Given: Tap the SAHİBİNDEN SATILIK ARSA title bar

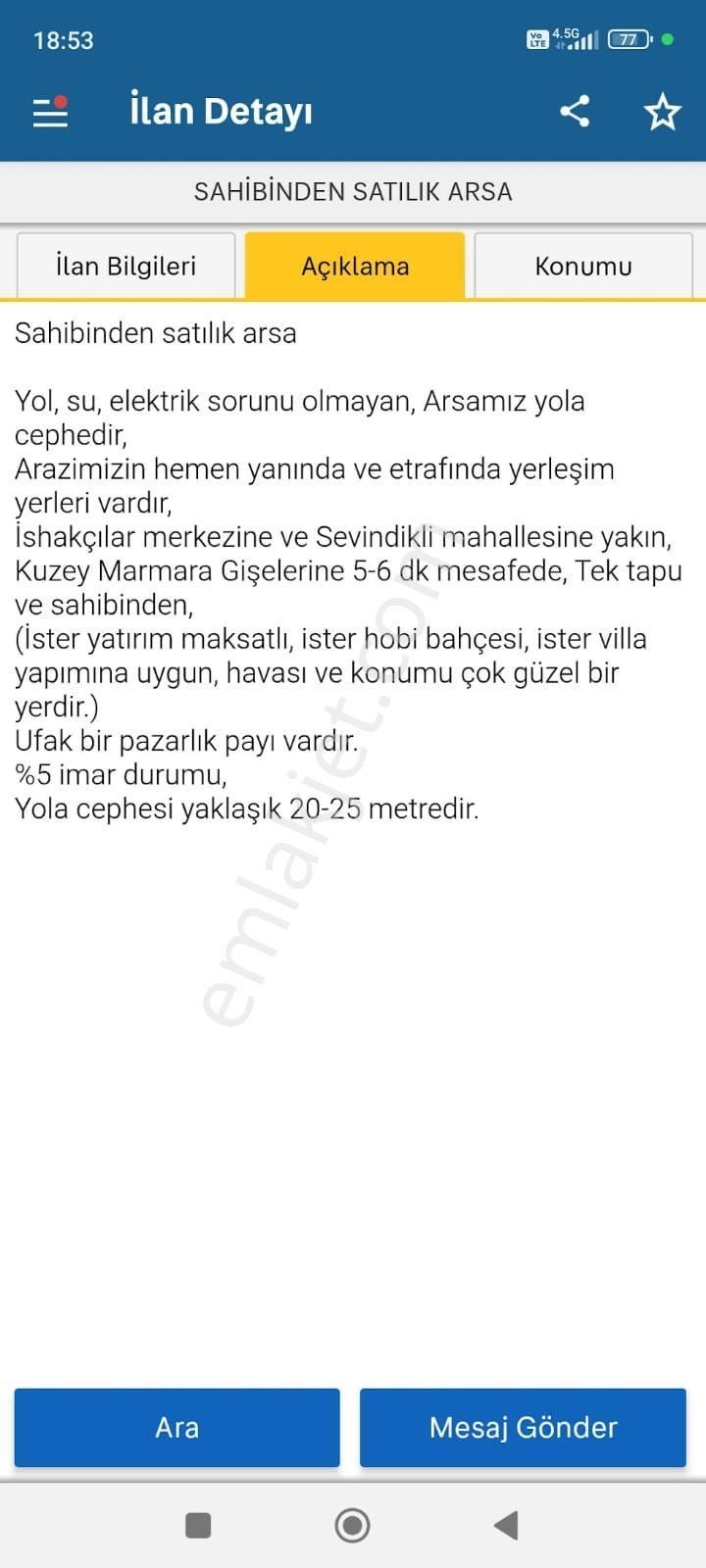Looking at the screenshot, I should pos(353,191).
